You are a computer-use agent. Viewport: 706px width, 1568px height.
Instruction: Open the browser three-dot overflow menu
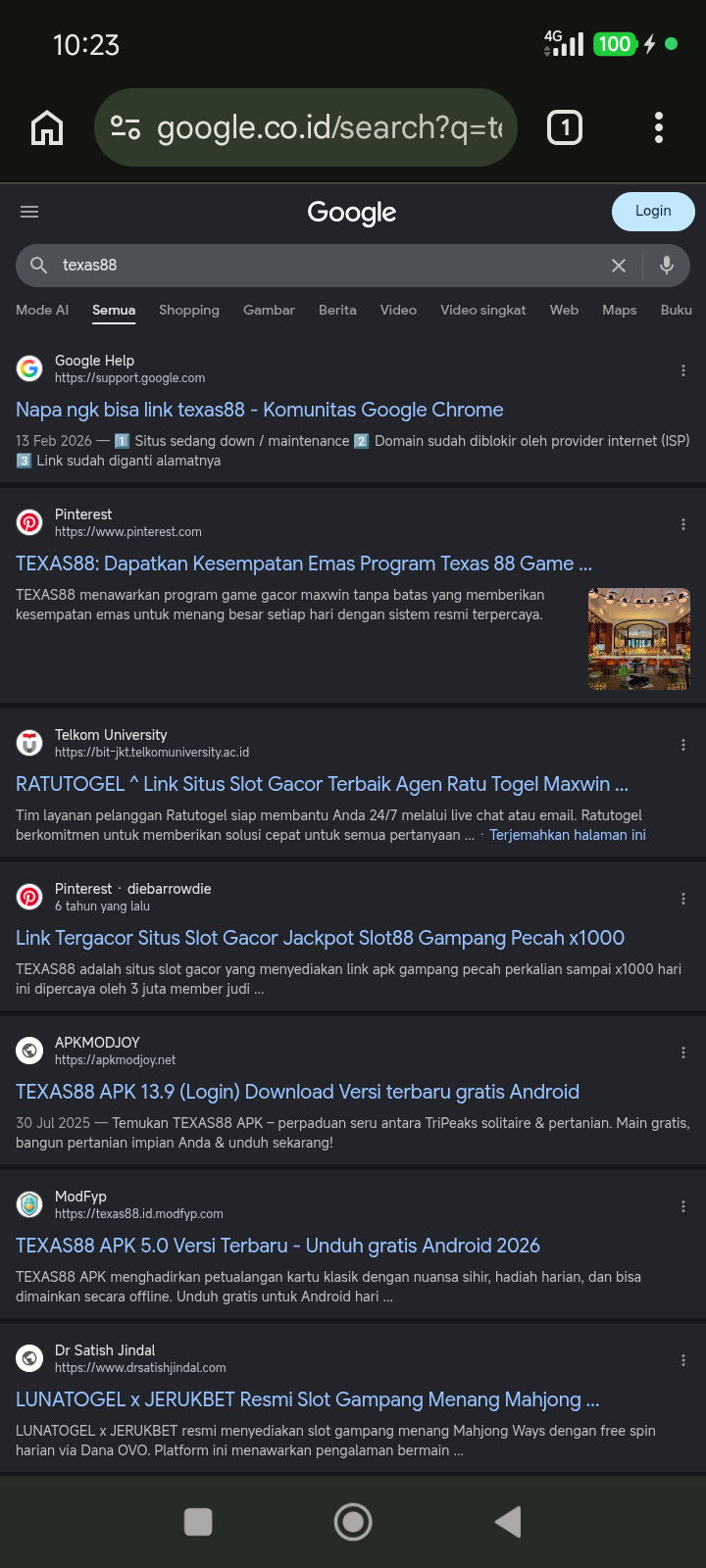[x=659, y=127]
